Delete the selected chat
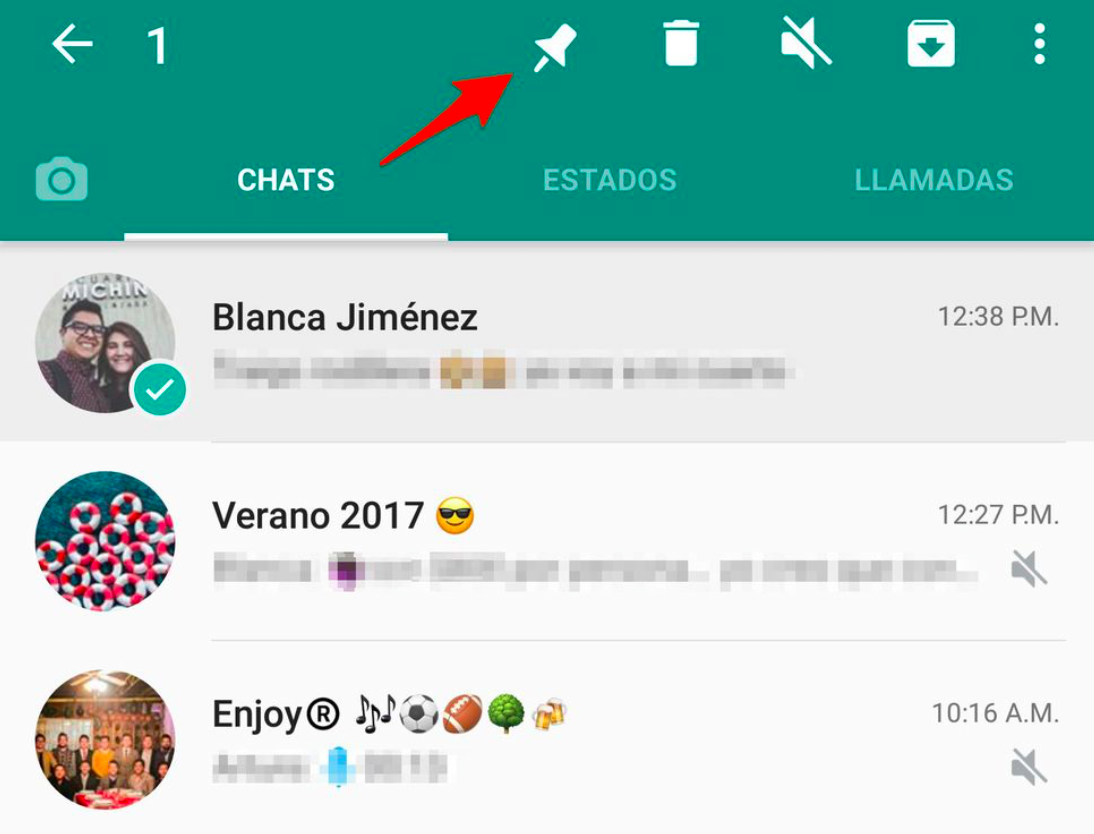Viewport: 1094px width, 834px height. (681, 46)
